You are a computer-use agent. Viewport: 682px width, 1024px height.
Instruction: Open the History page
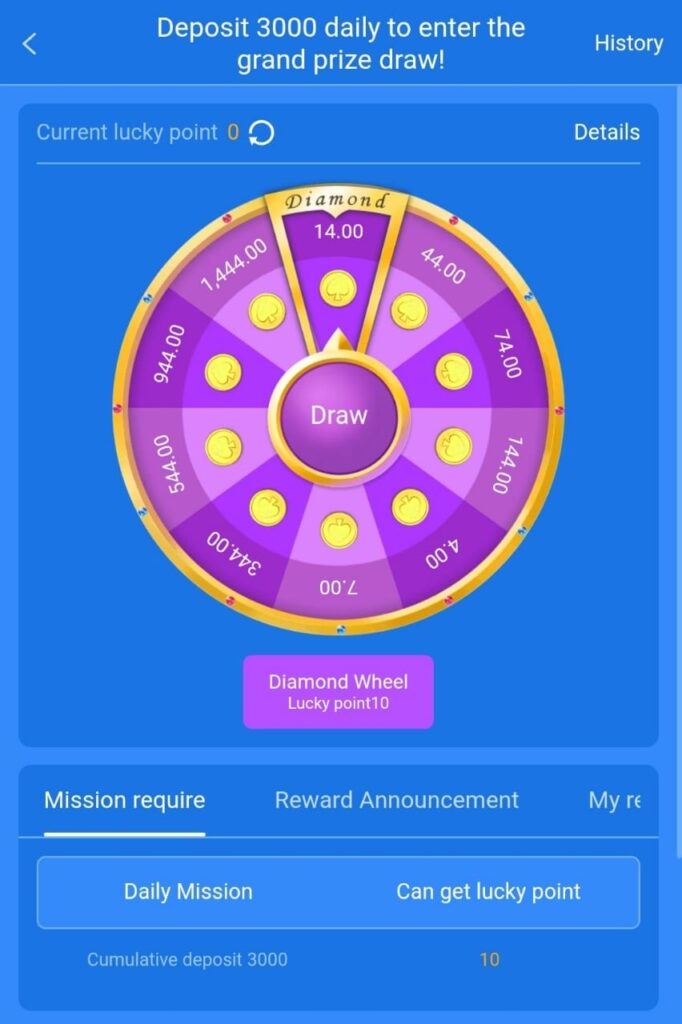[628, 43]
